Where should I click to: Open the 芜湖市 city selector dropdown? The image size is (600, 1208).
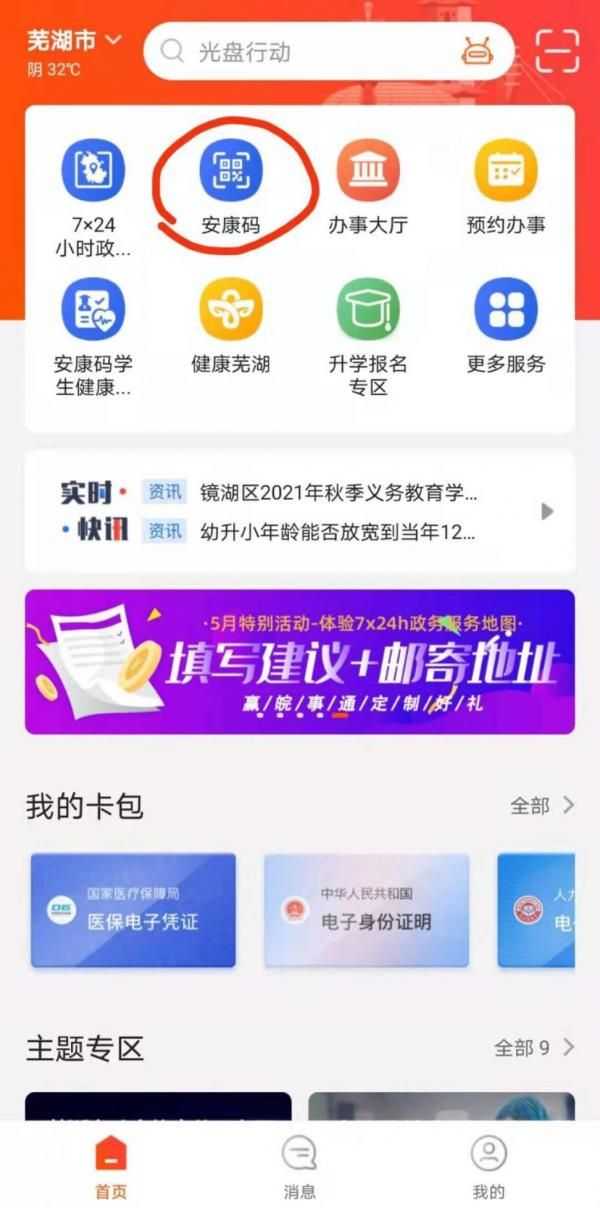[73, 41]
